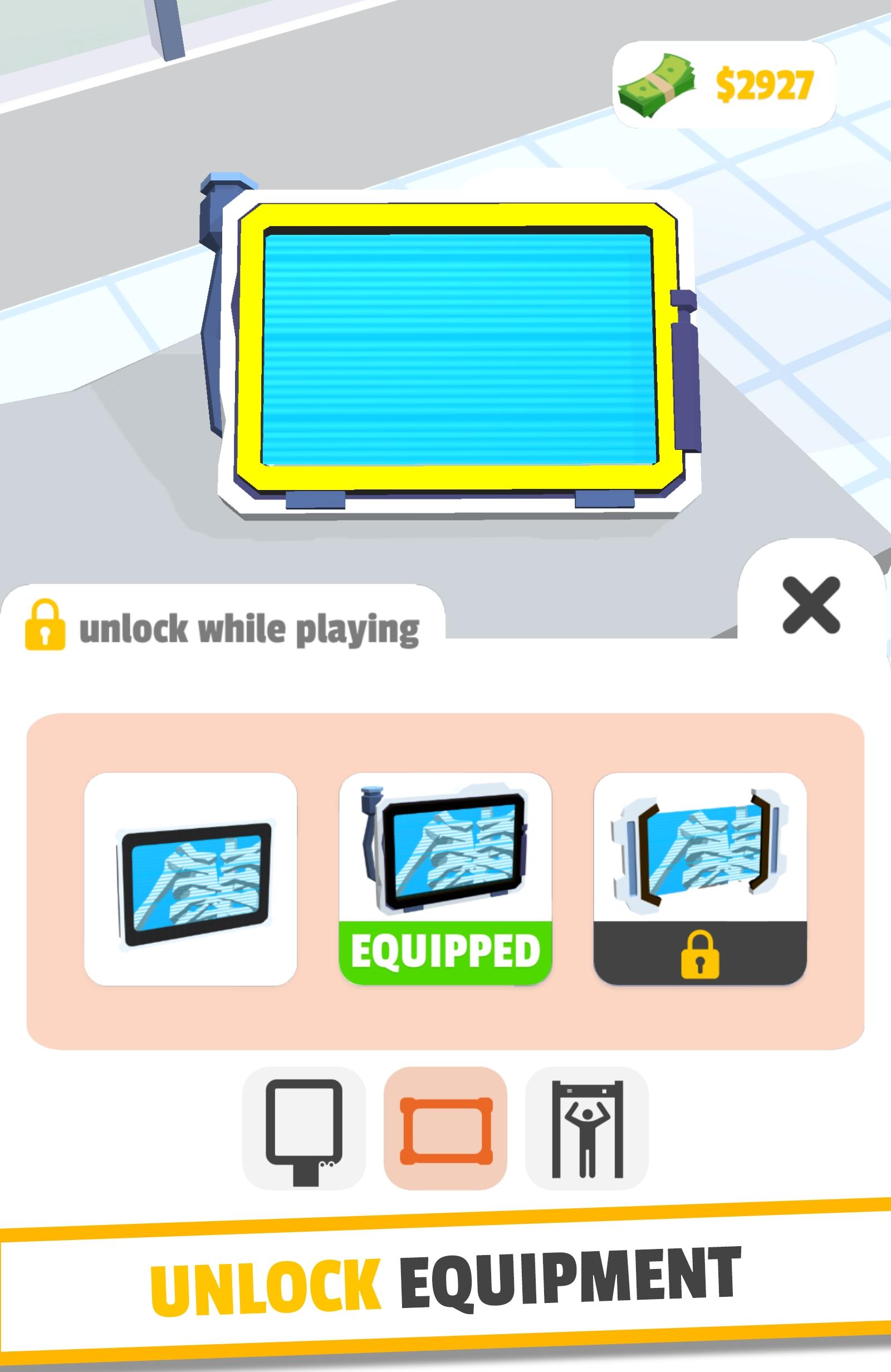The image size is (891, 1372).
Task: Select the locked bracket X-ray scanner
Action: [x=699, y=879]
